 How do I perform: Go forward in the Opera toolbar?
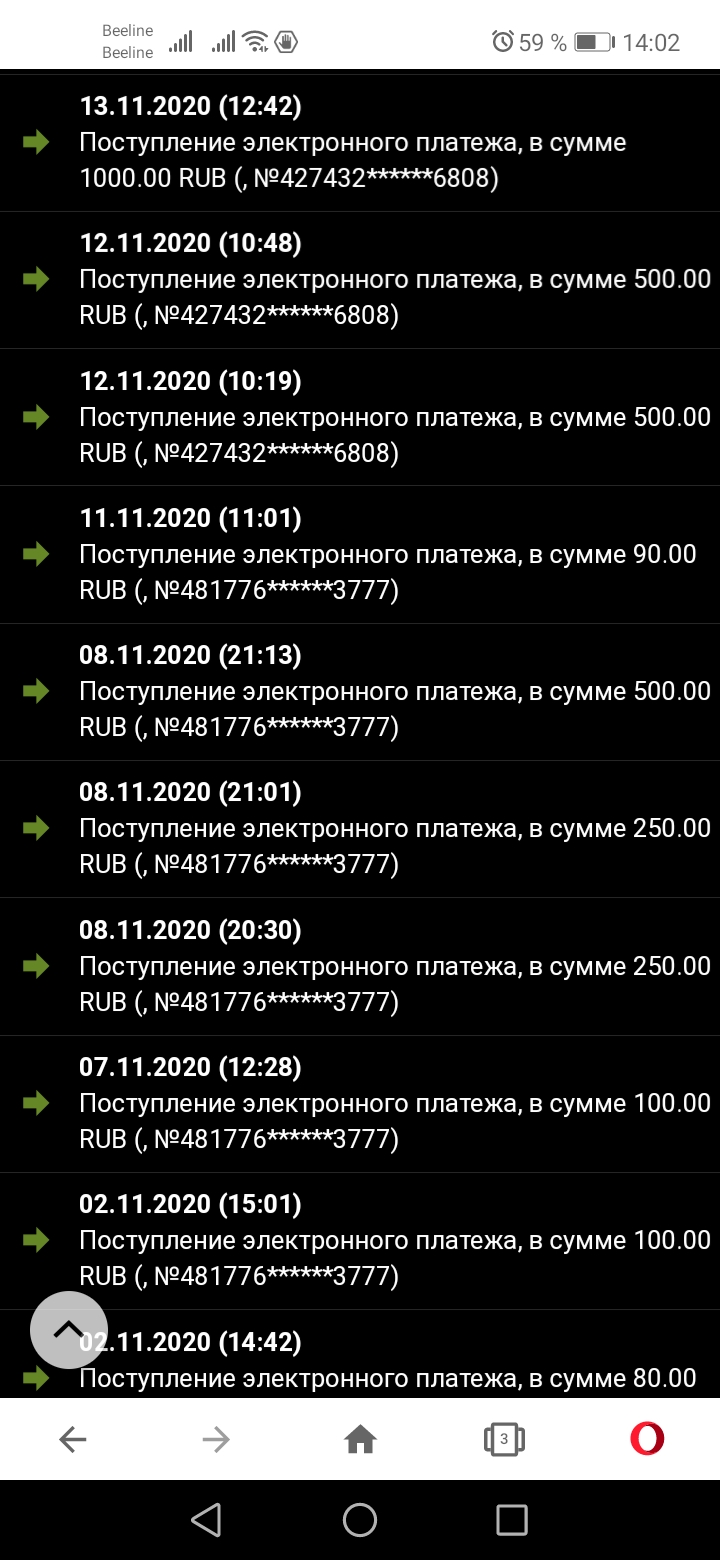pyautogui.click(x=216, y=1439)
